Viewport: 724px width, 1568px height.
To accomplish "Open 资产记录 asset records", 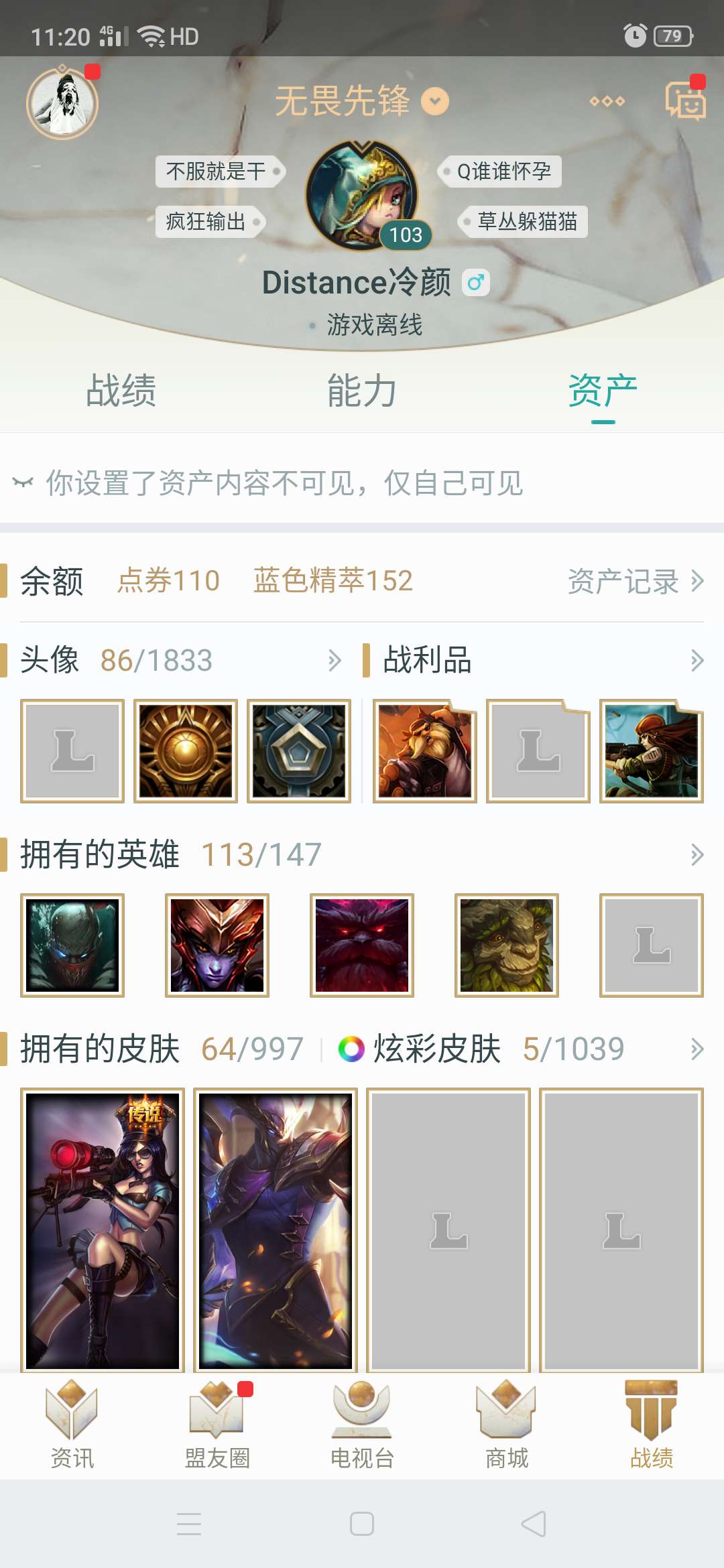I will tap(634, 581).
